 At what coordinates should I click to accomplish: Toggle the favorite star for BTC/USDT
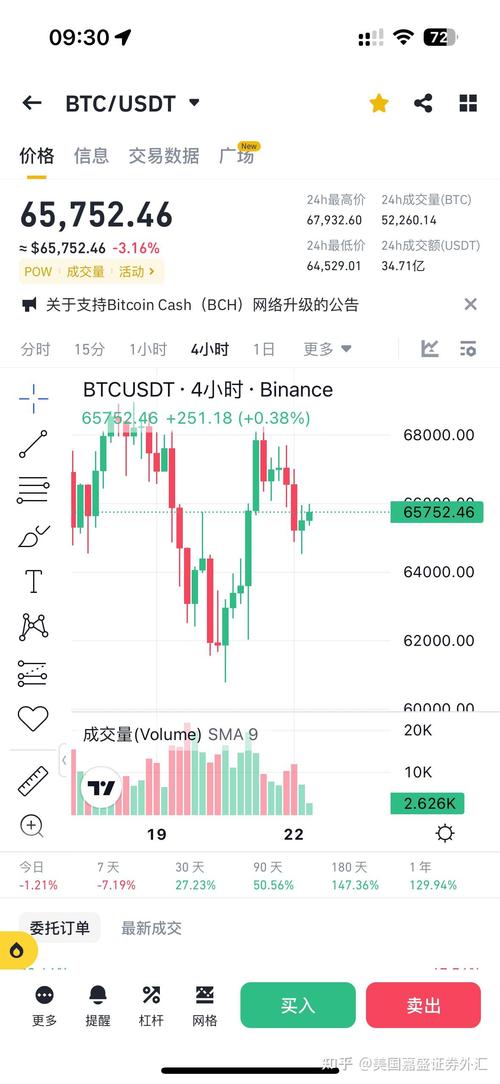tap(378, 104)
